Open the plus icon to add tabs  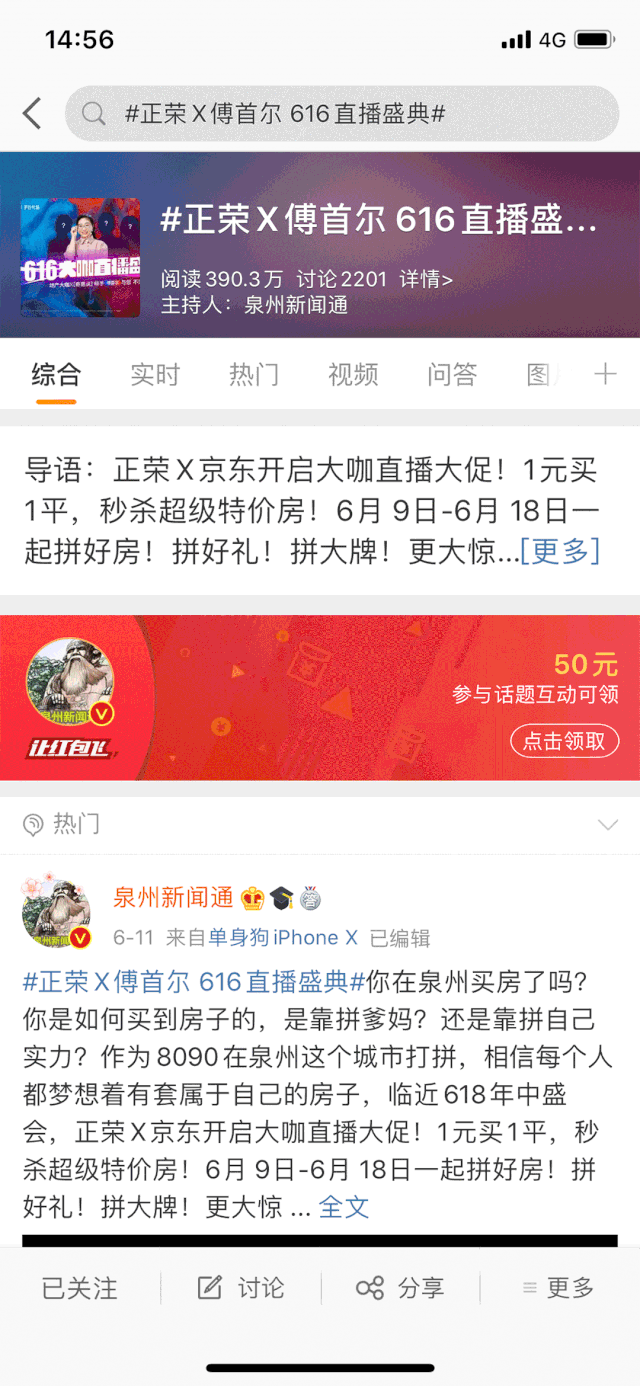(x=605, y=375)
